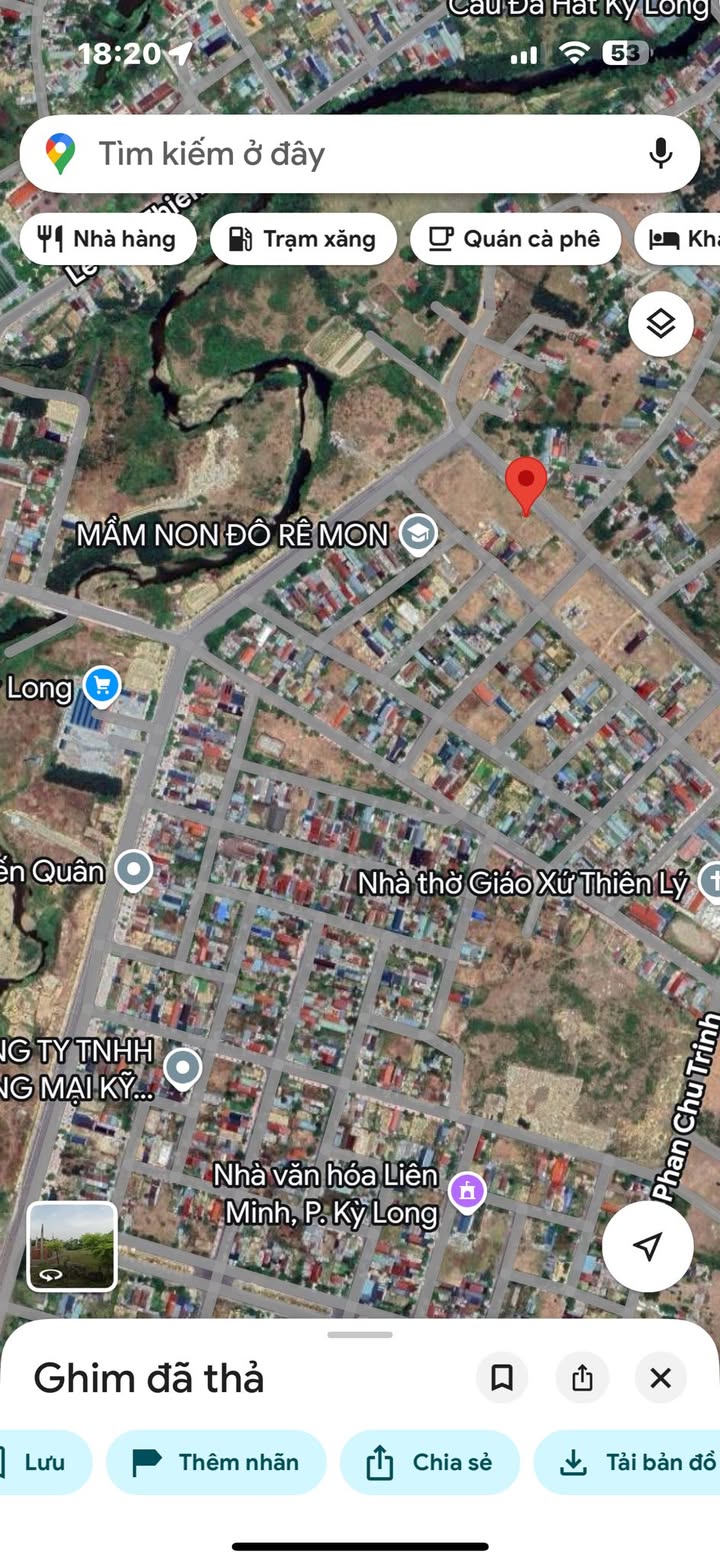Close the 'Ghim đã thả' panel
This screenshot has width=720, height=1564.
click(660, 1378)
